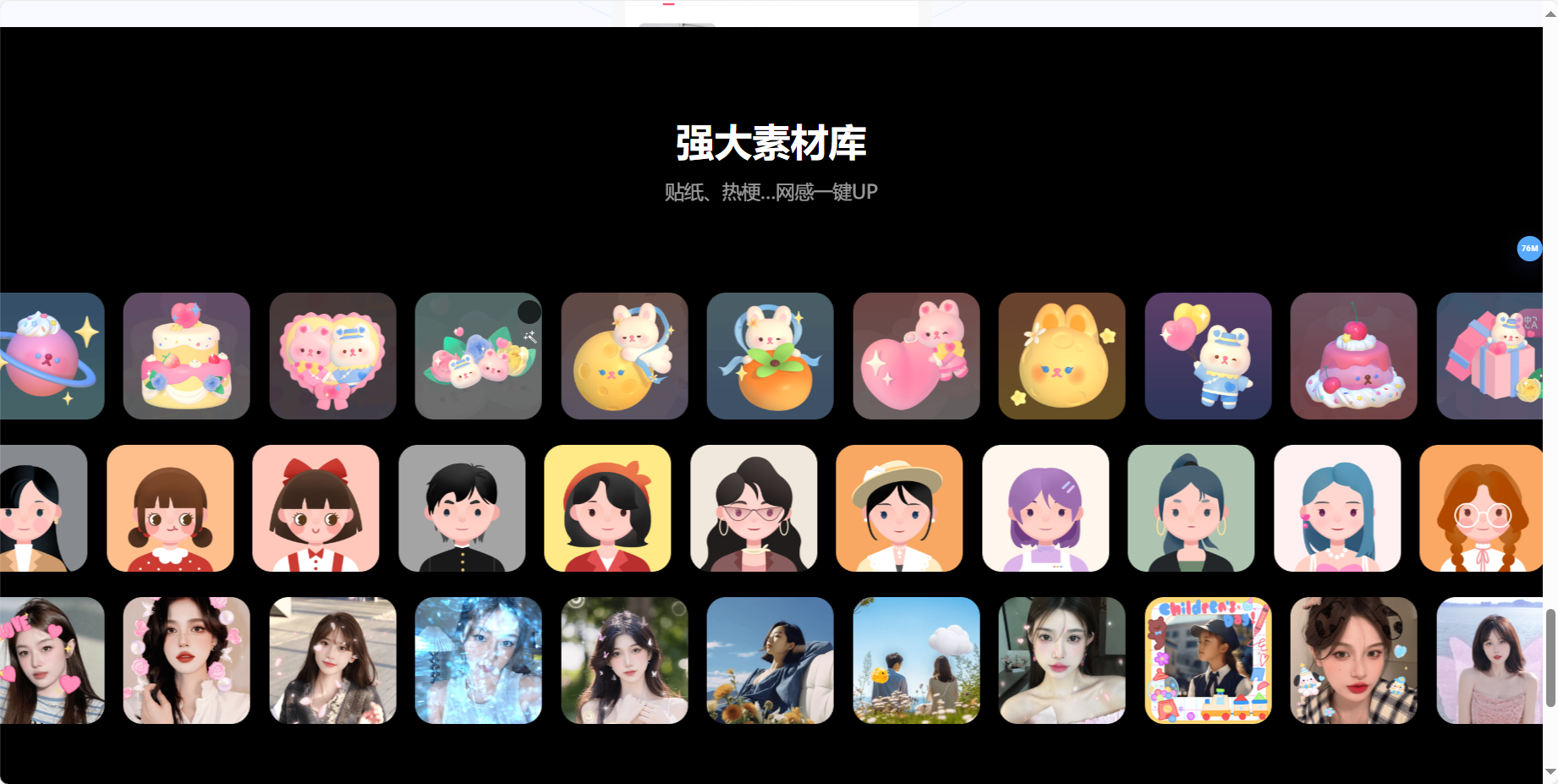Open the black-haired boy avatar
Viewport: 1558px width, 784px height.
462,508
